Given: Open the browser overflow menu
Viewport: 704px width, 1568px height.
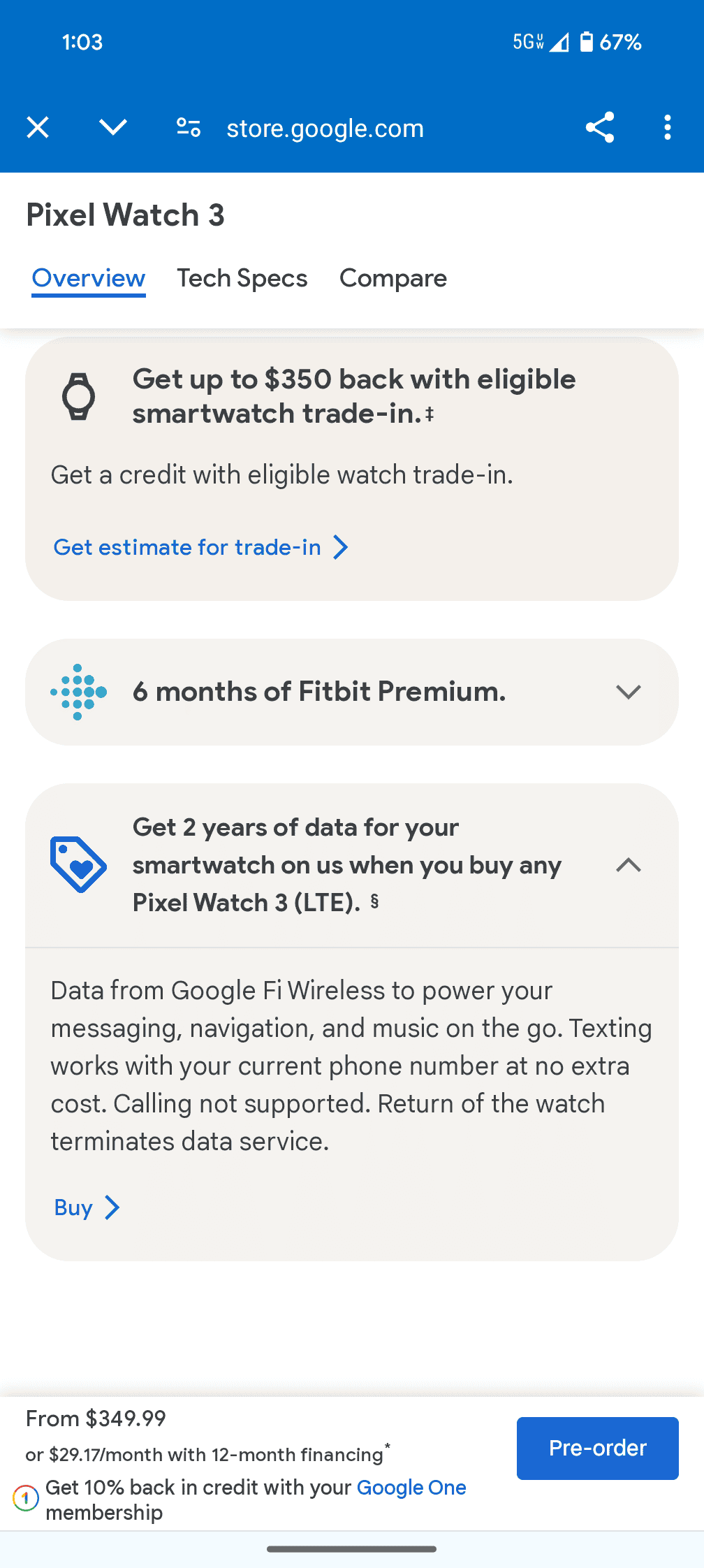Looking at the screenshot, I should click(x=668, y=127).
